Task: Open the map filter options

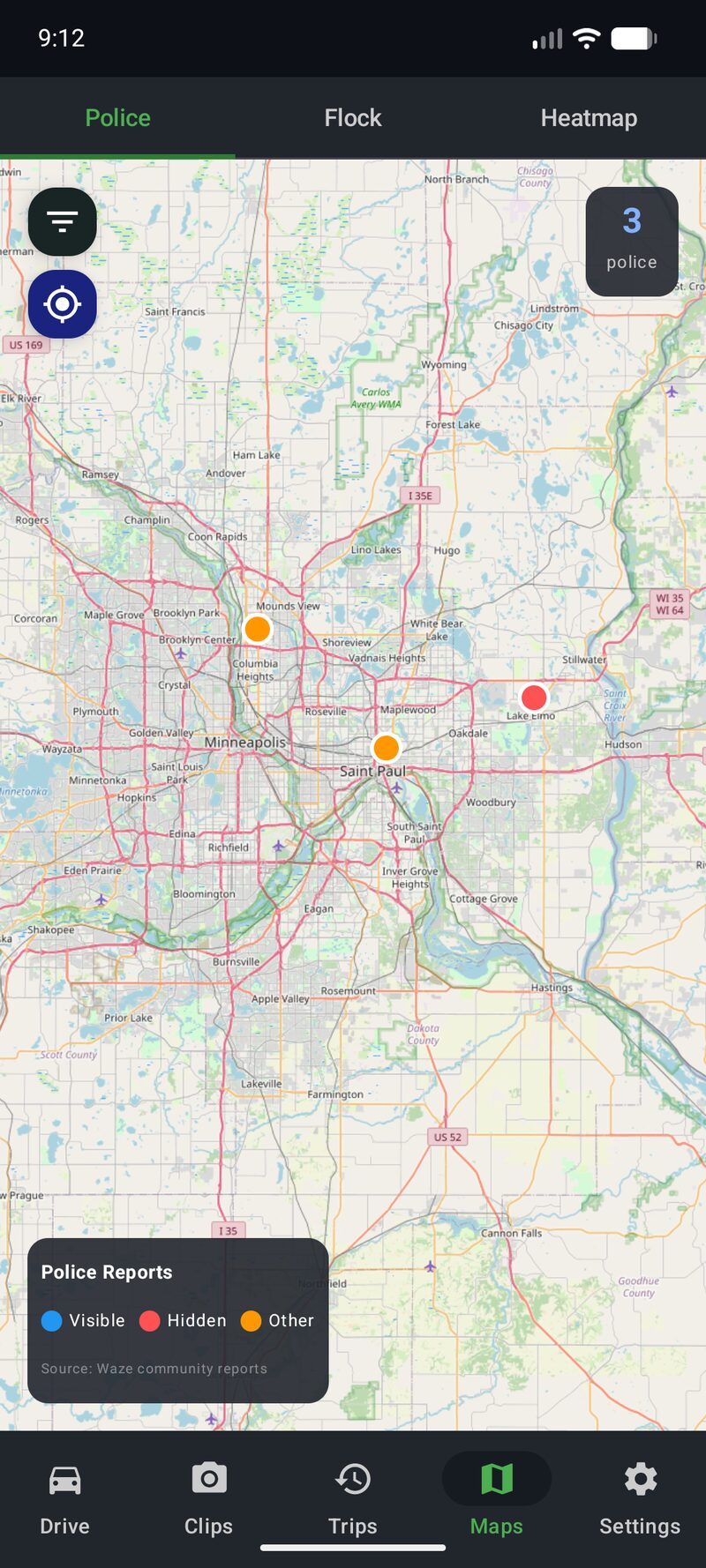Action: coord(62,221)
